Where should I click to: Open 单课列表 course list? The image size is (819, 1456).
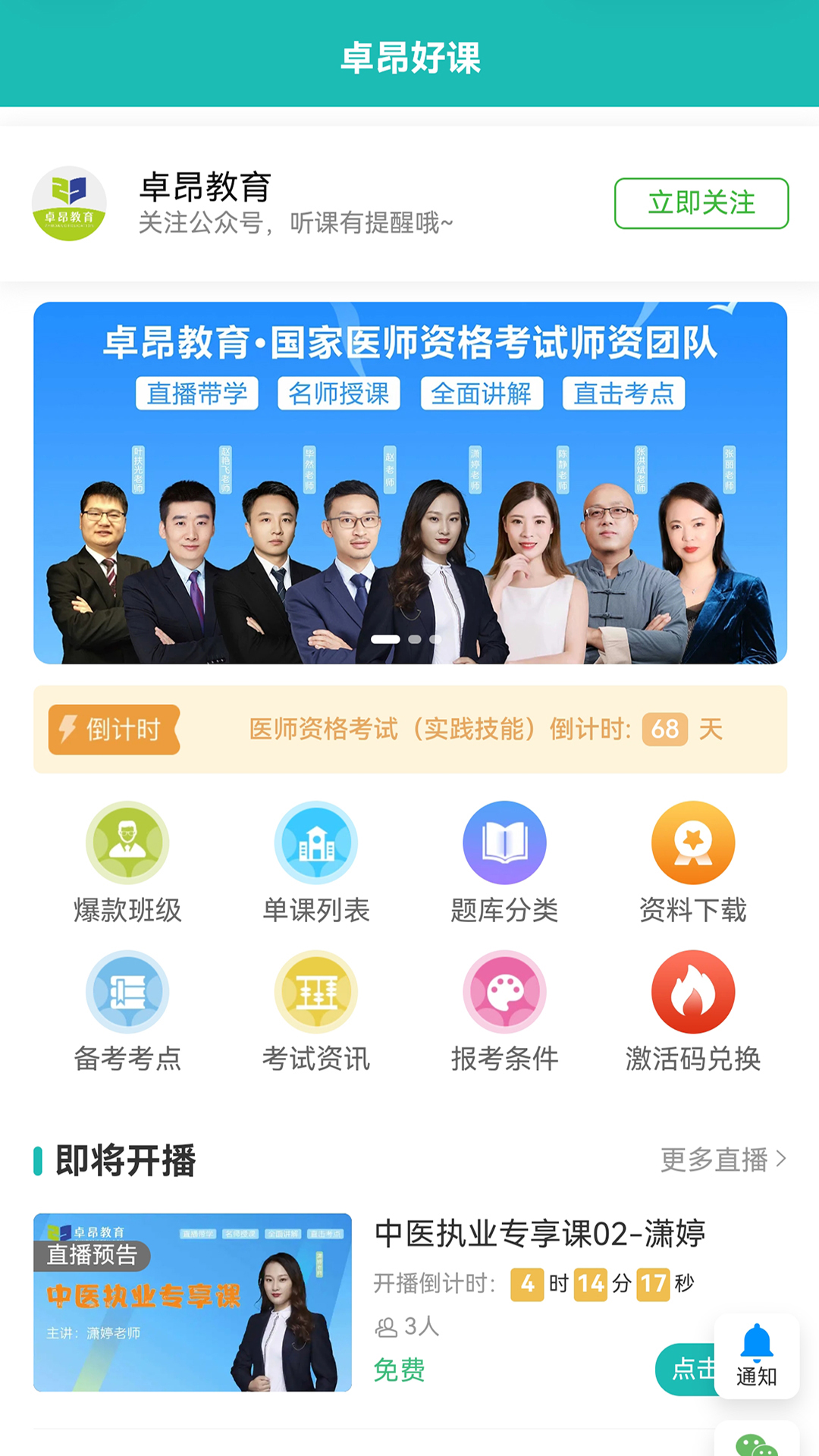[315, 862]
